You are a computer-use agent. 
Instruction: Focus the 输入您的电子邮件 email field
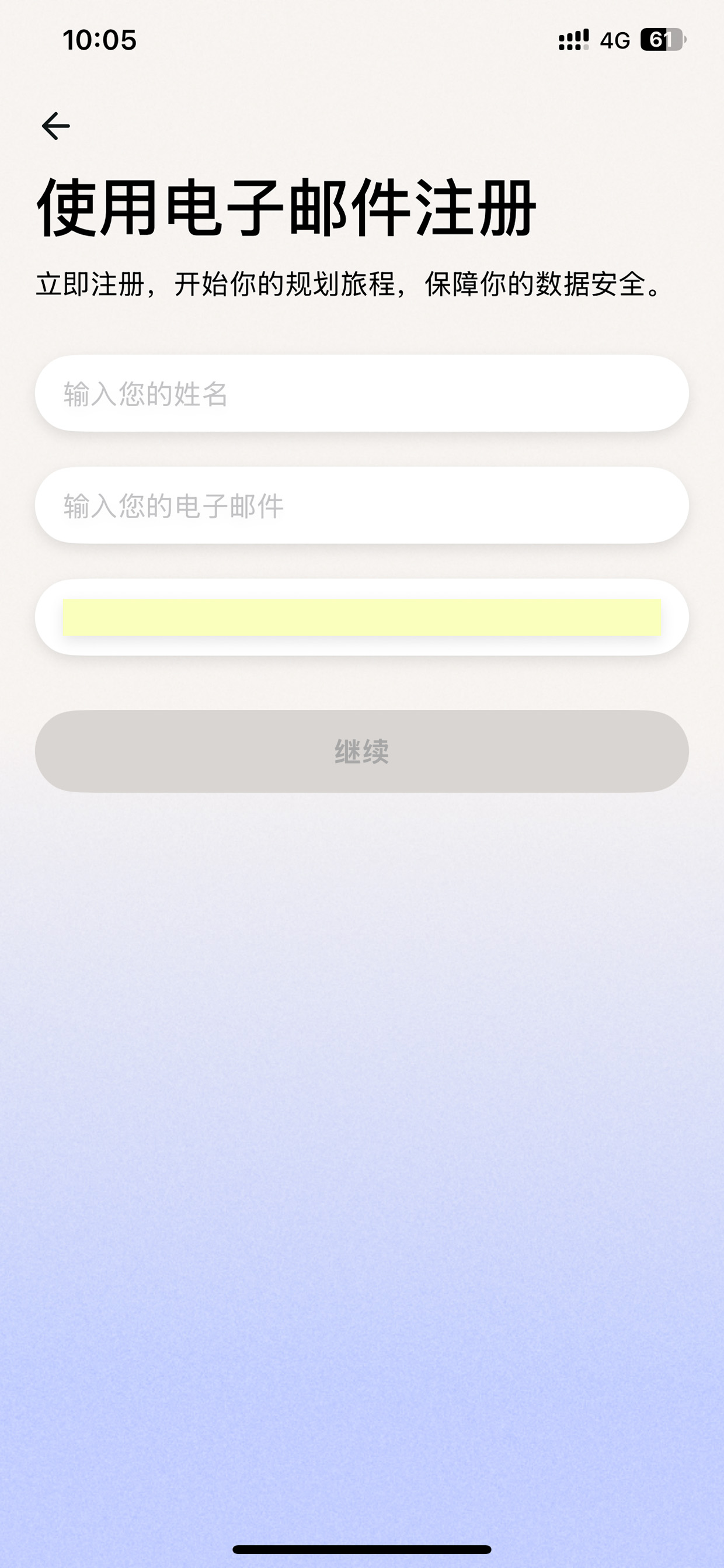[362, 505]
